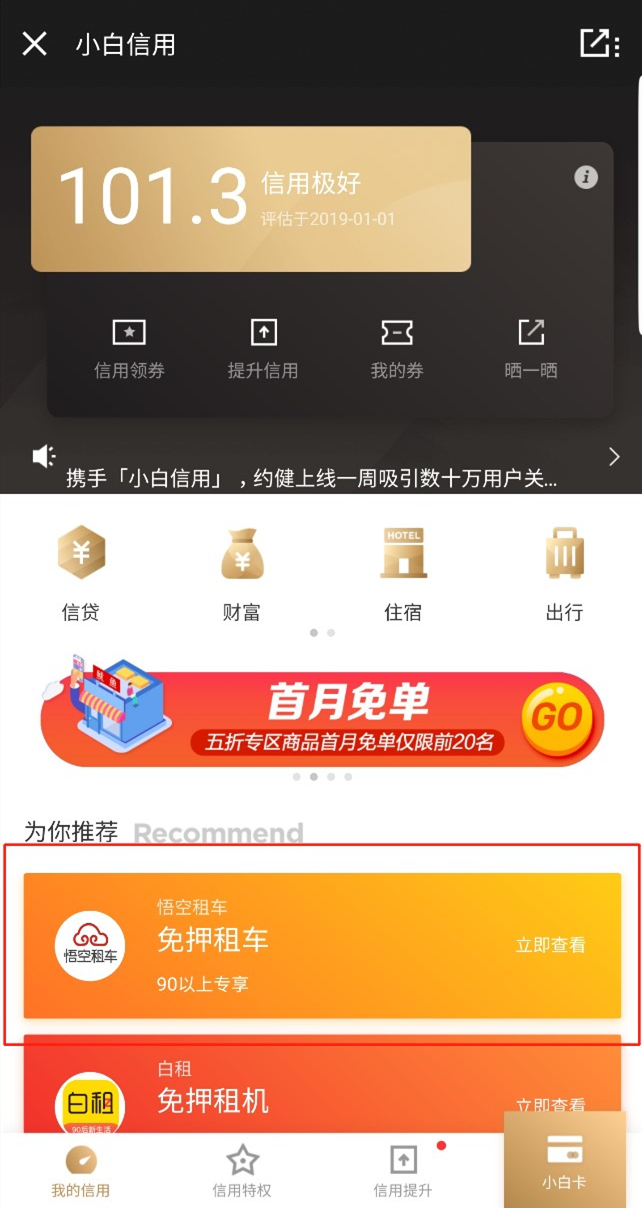642x1208 pixels.
Task: Tap the info icon beside the score card
Action: pos(586,177)
